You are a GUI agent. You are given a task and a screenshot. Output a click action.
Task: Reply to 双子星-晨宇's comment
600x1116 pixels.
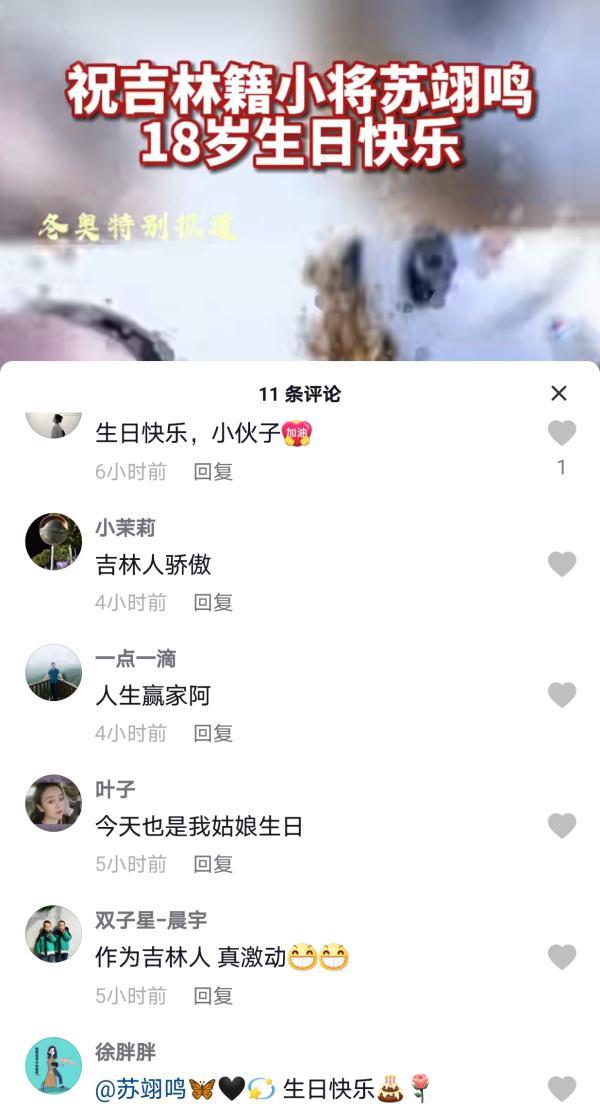click(x=214, y=996)
